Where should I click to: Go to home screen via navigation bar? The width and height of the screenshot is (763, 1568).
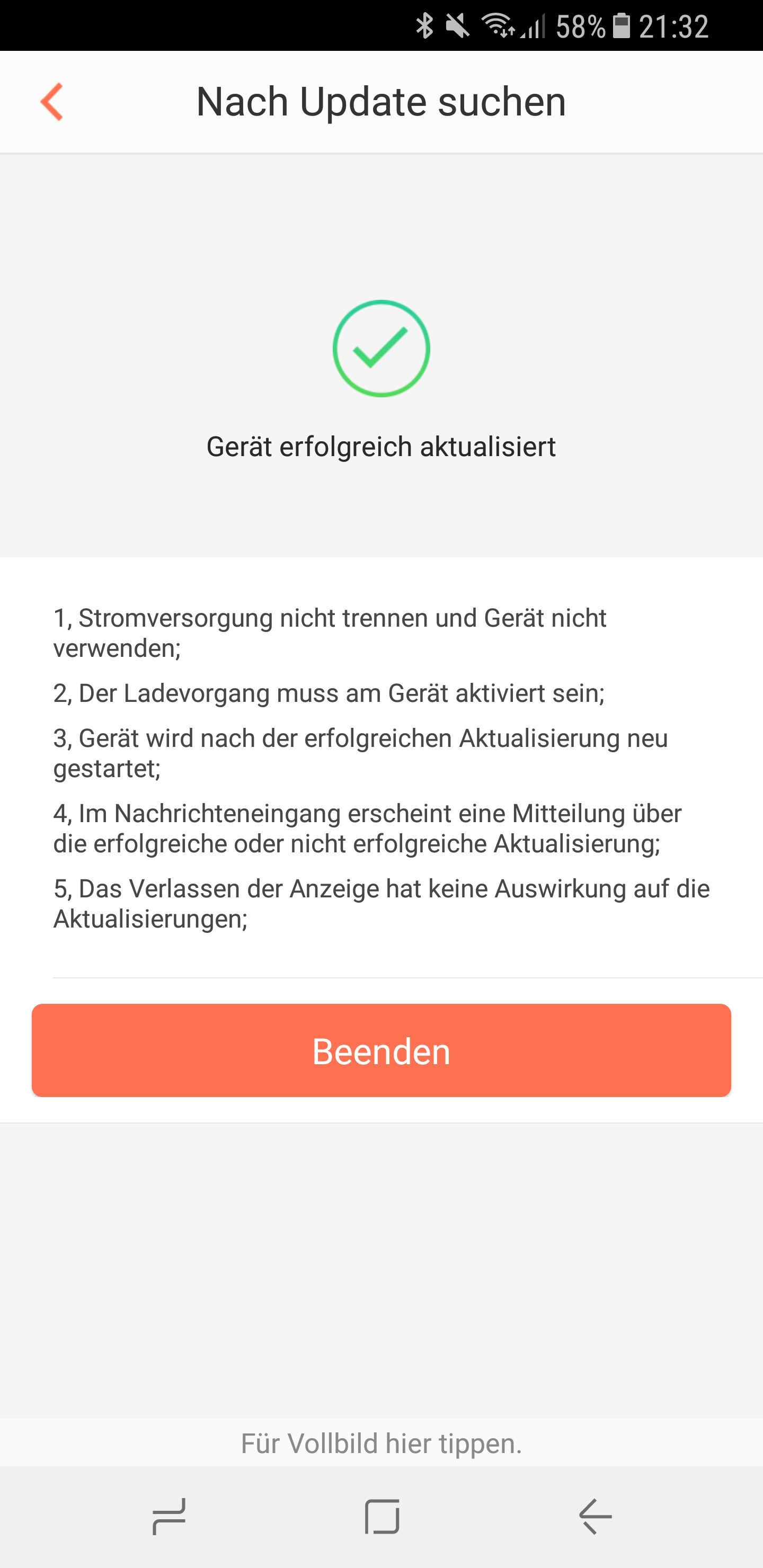[x=382, y=1516]
